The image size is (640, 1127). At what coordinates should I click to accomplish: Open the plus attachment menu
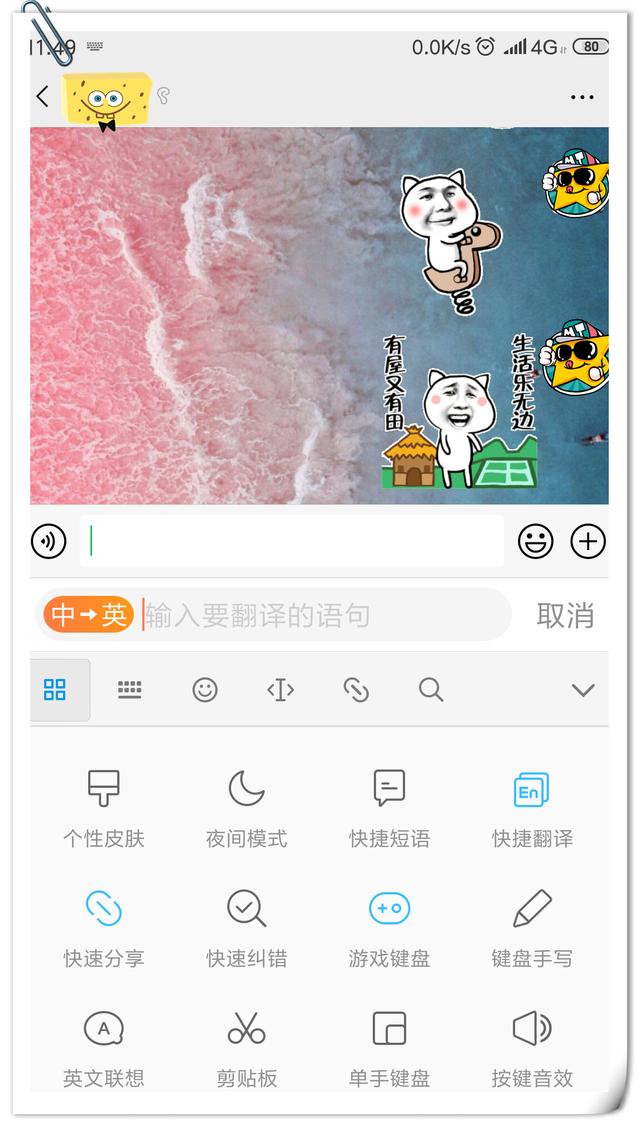click(588, 541)
